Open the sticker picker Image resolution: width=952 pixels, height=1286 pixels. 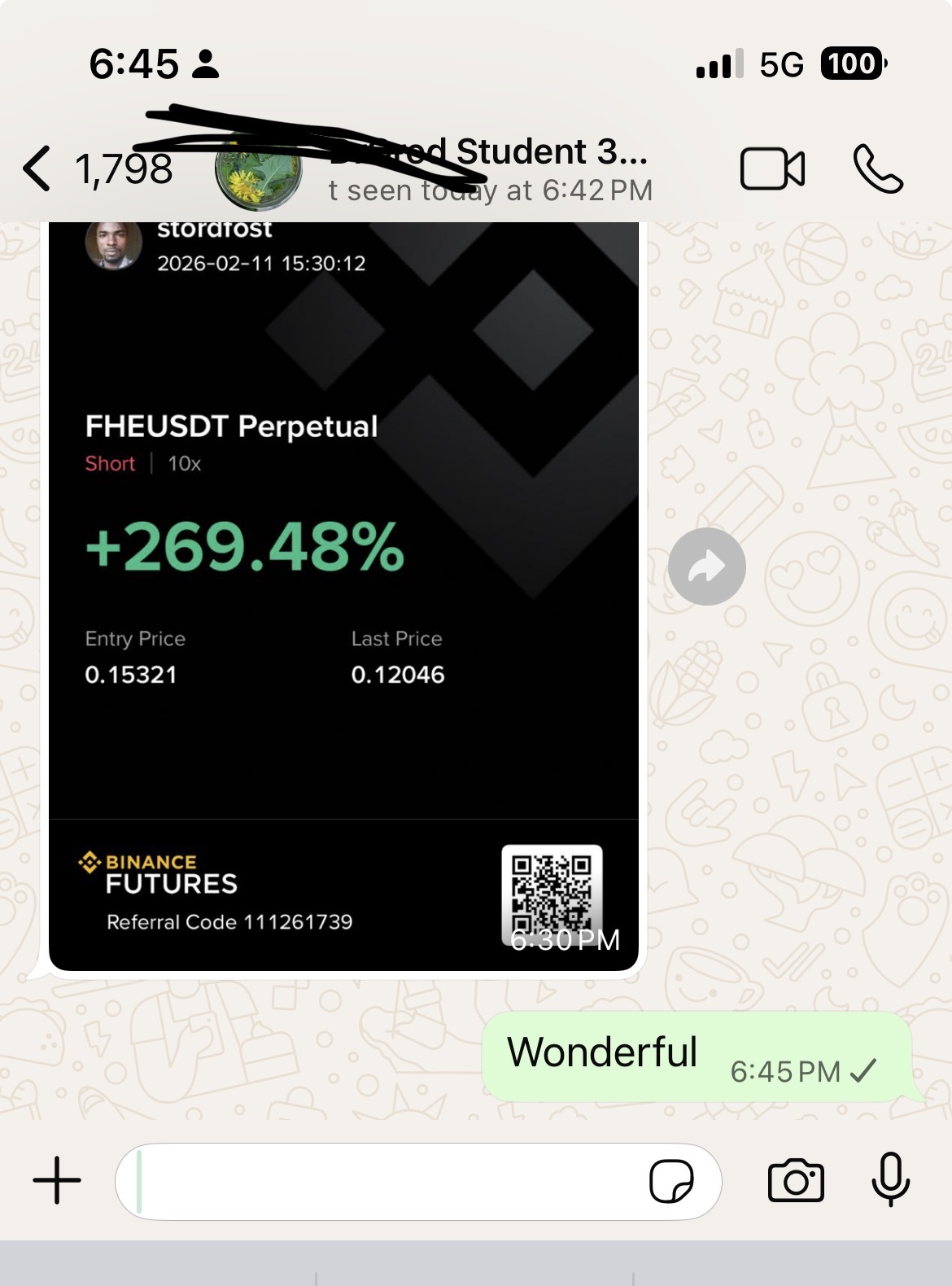(671, 1181)
